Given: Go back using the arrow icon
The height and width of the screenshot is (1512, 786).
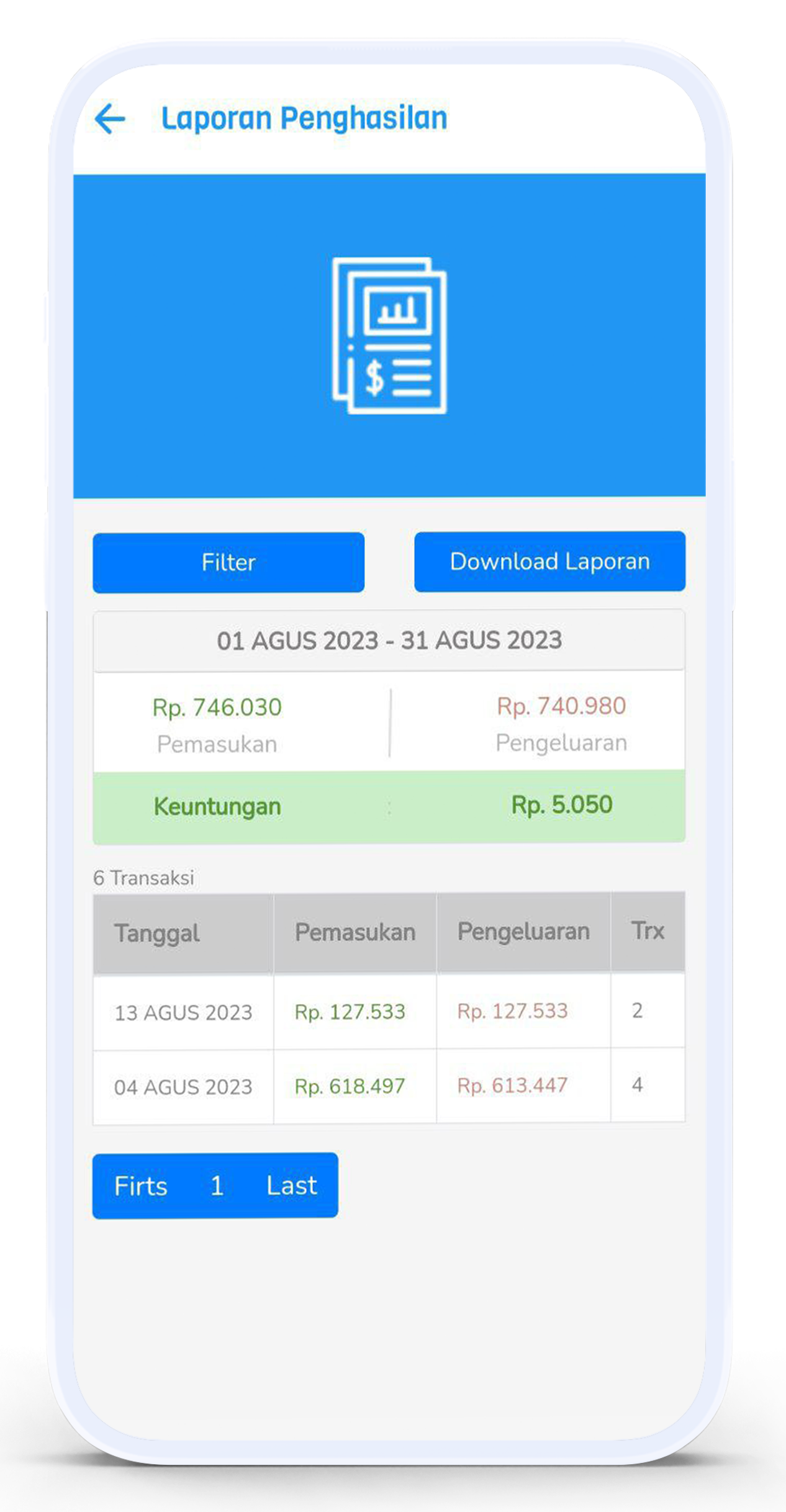Looking at the screenshot, I should coord(110,119).
